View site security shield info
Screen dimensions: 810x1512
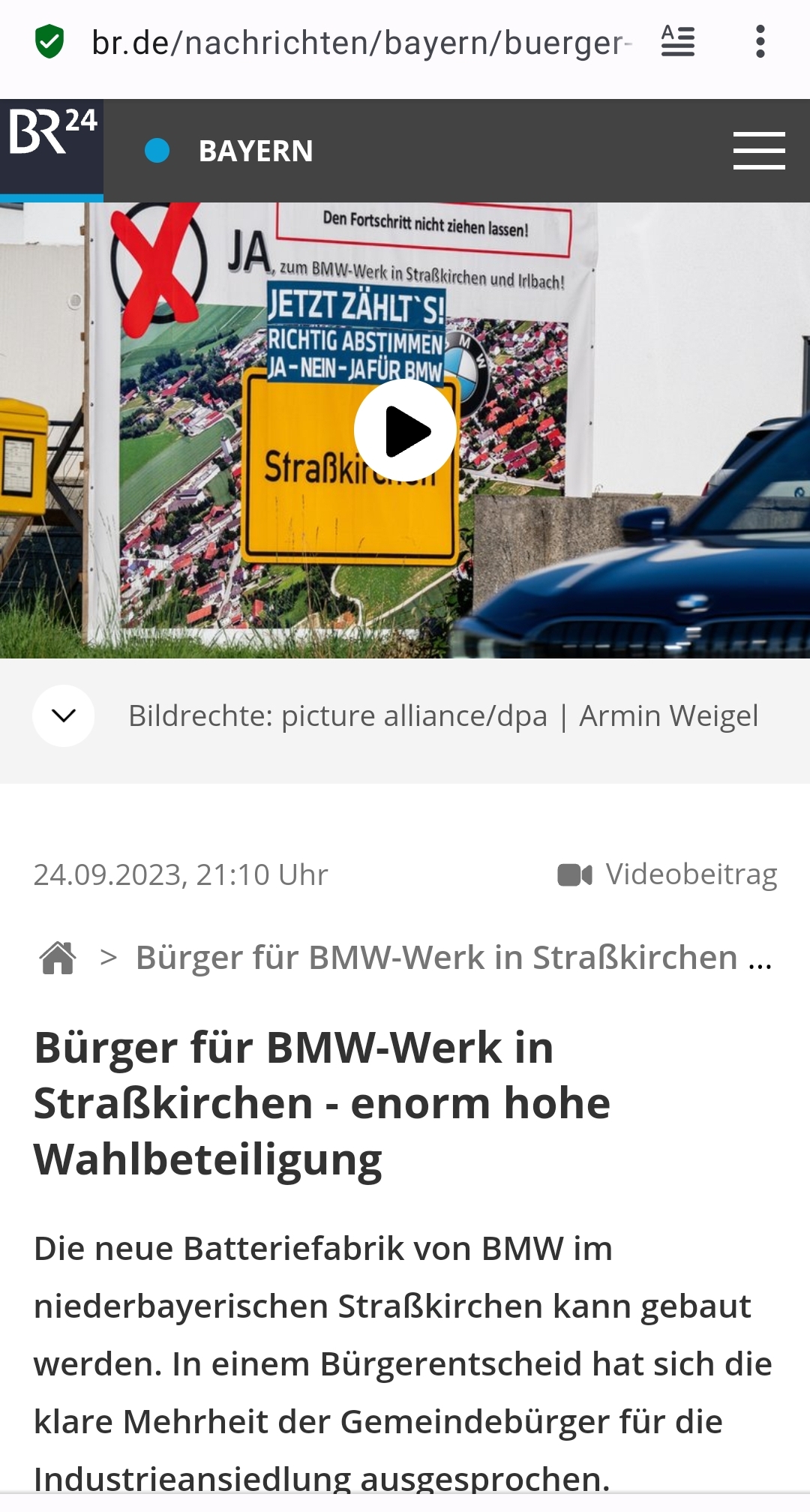click(x=49, y=42)
